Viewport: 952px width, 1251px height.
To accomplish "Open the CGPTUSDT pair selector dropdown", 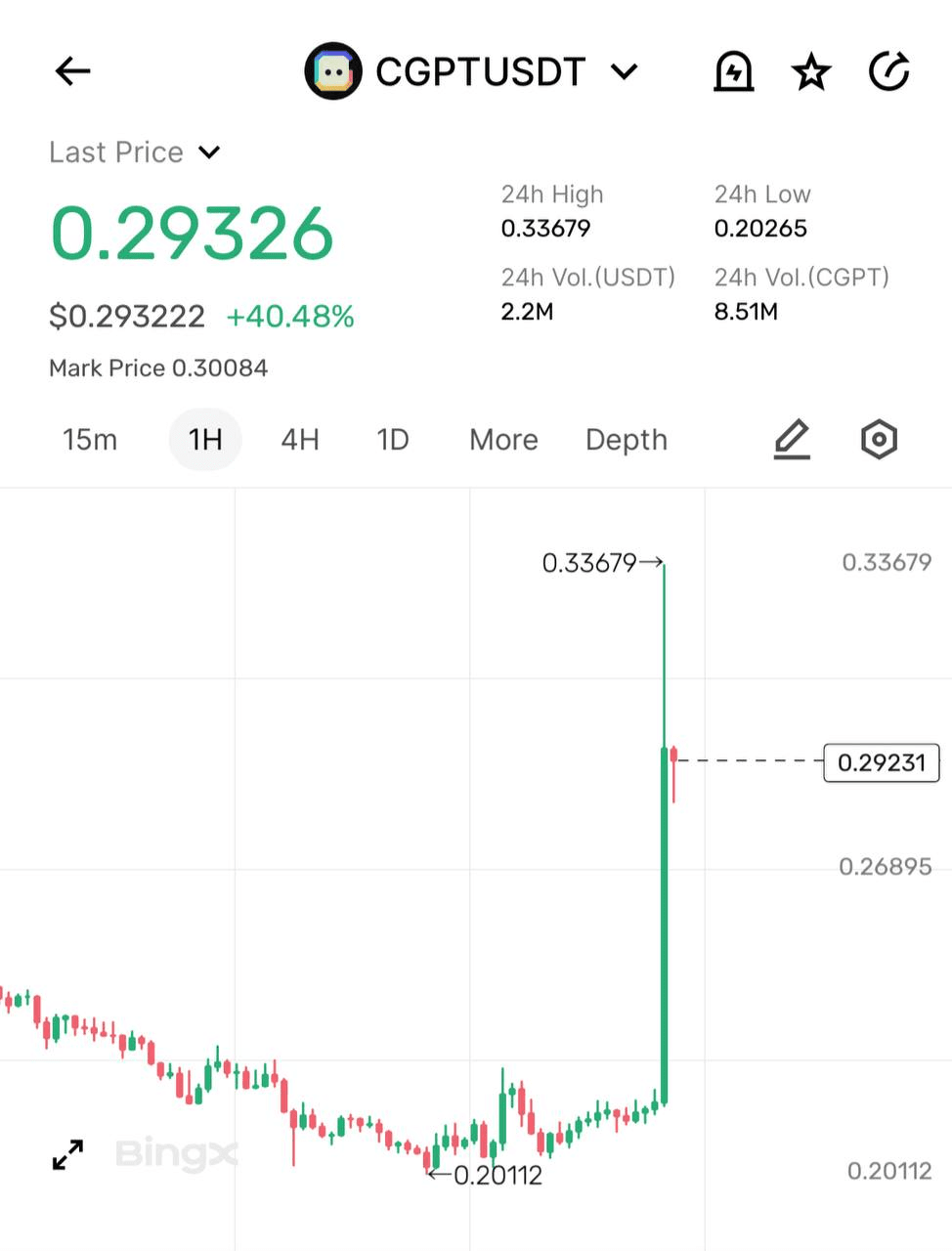I will point(623,71).
